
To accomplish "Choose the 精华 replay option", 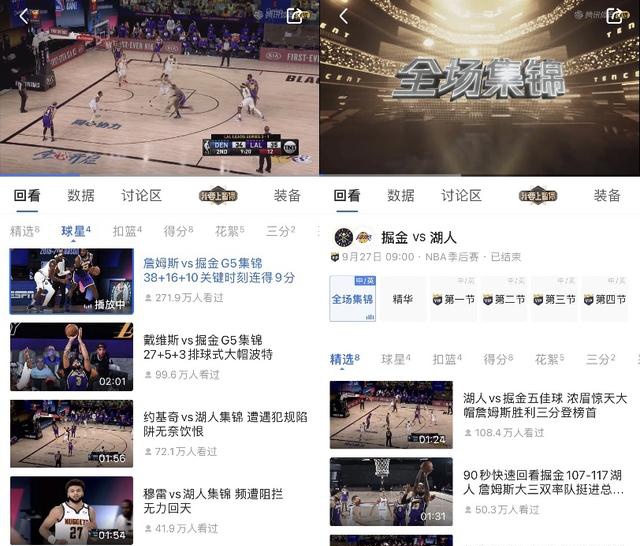I will (403, 299).
